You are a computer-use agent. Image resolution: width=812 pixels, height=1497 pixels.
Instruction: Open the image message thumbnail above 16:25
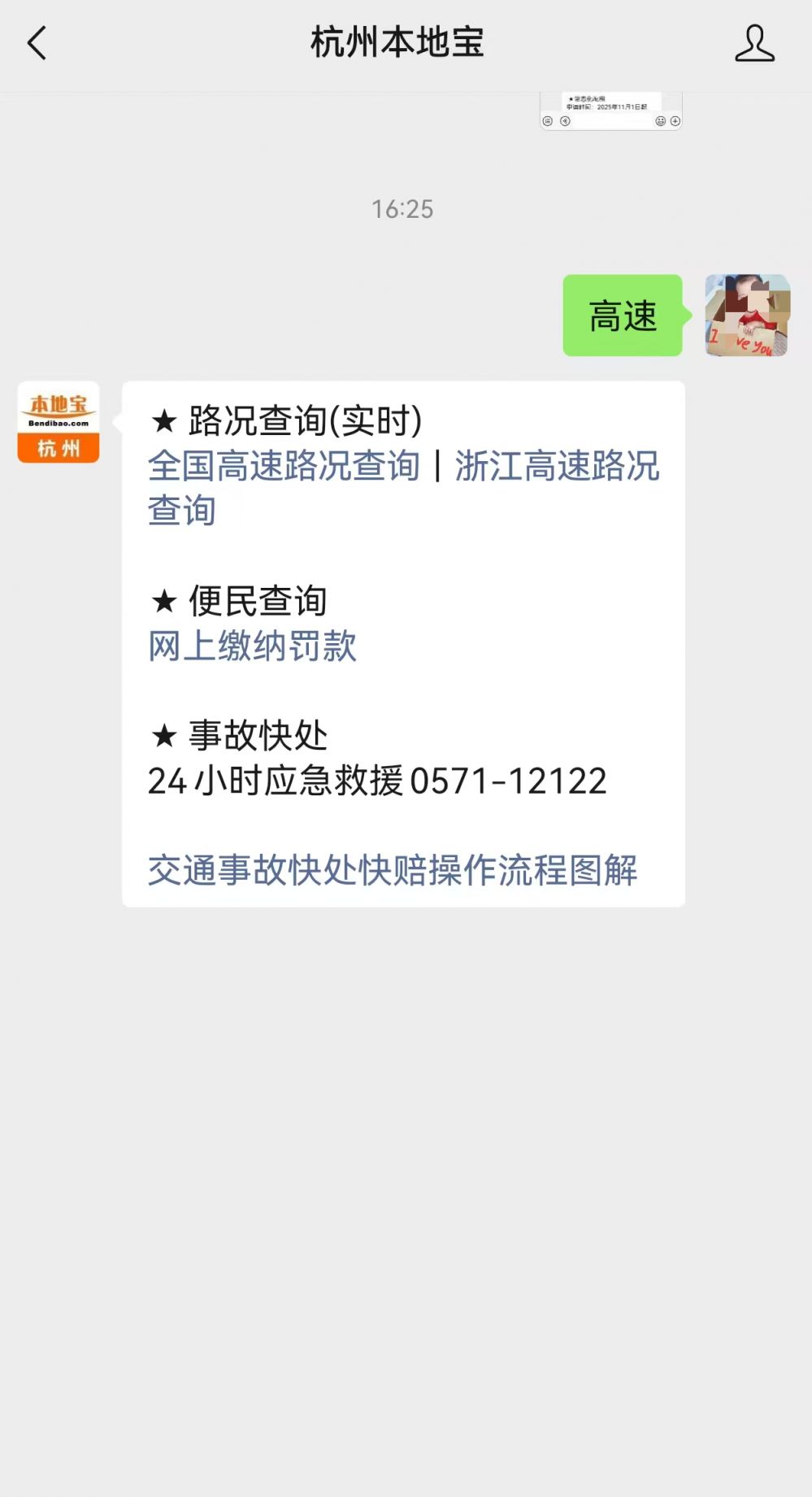pos(611,111)
